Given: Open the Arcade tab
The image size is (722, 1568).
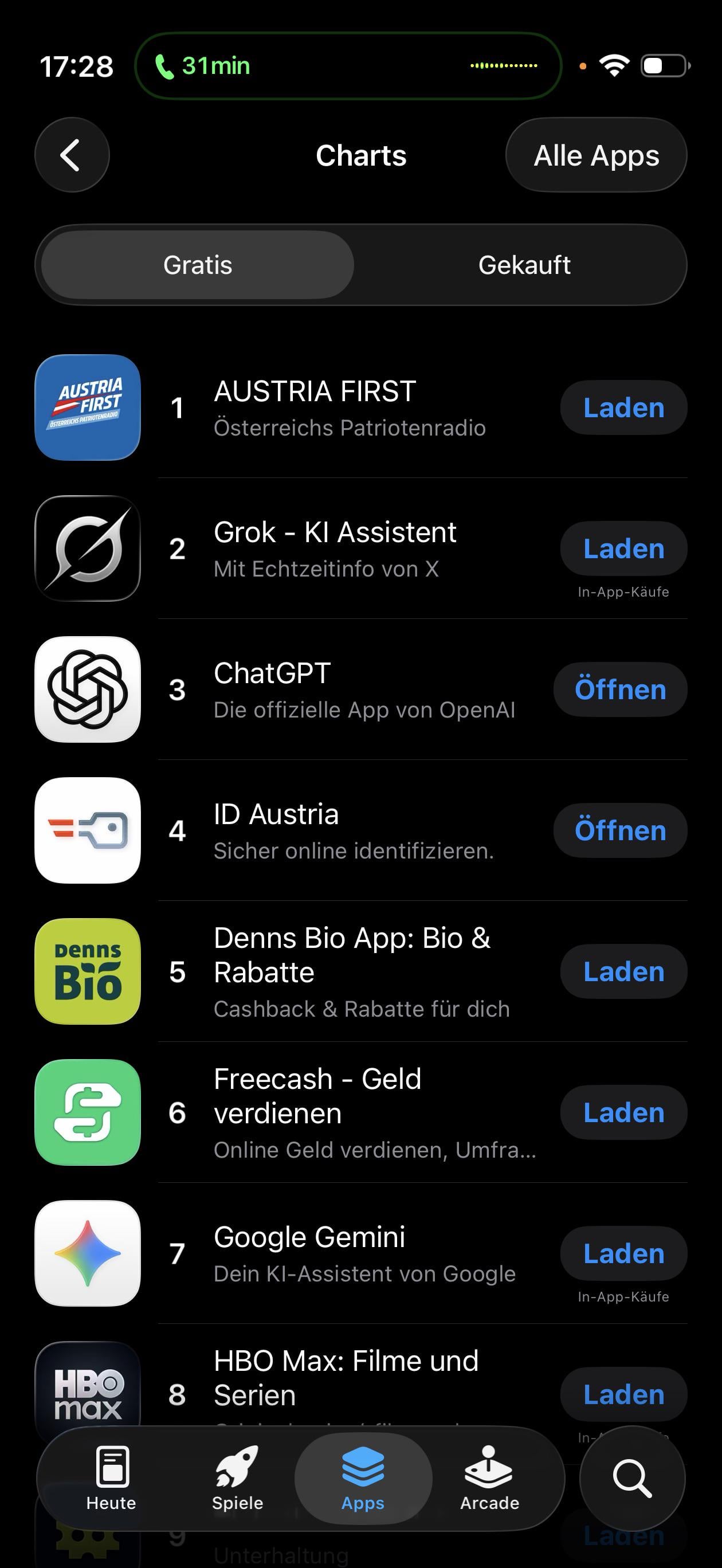Looking at the screenshot, I should pos(489,1478).
